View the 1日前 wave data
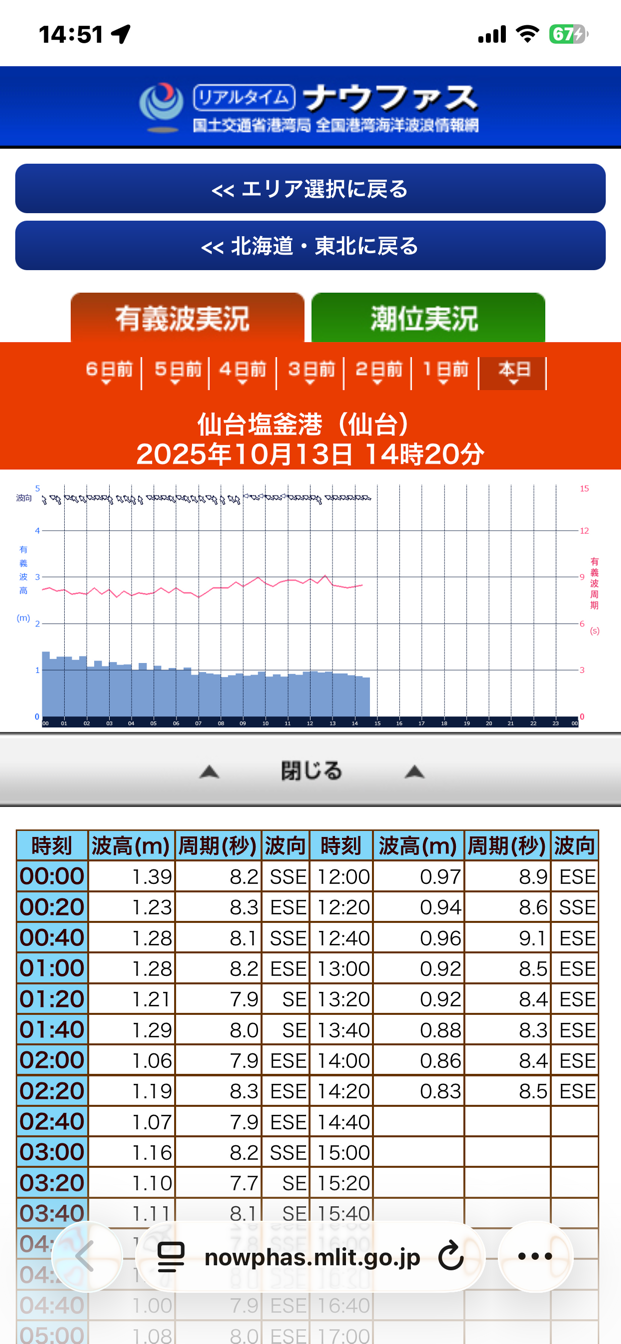Viewport: 621px width, 1344px height. (x=445, y=372)
